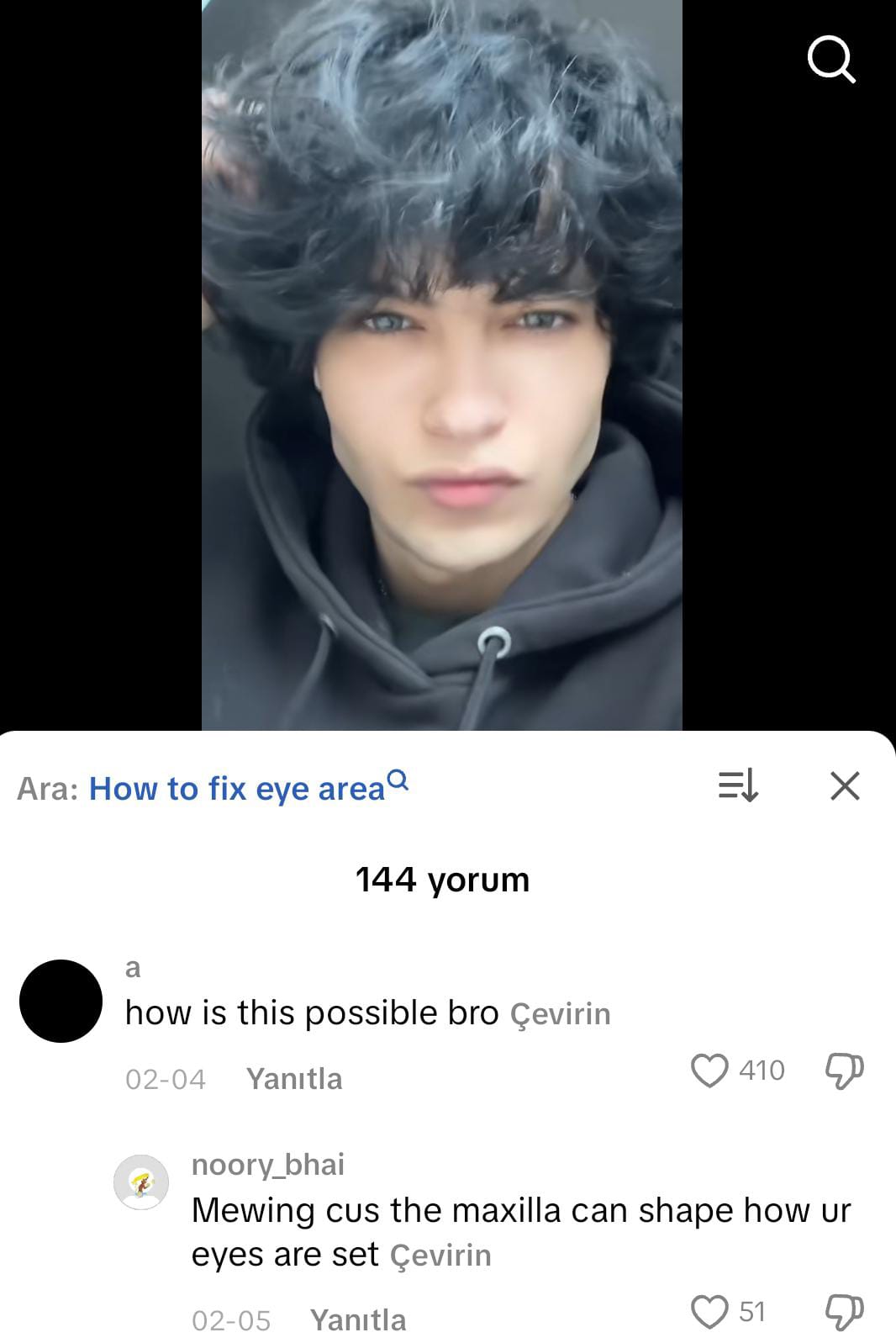The image size is (896, 1343).
Task: Close the comments panel
Action: [845, 786]
